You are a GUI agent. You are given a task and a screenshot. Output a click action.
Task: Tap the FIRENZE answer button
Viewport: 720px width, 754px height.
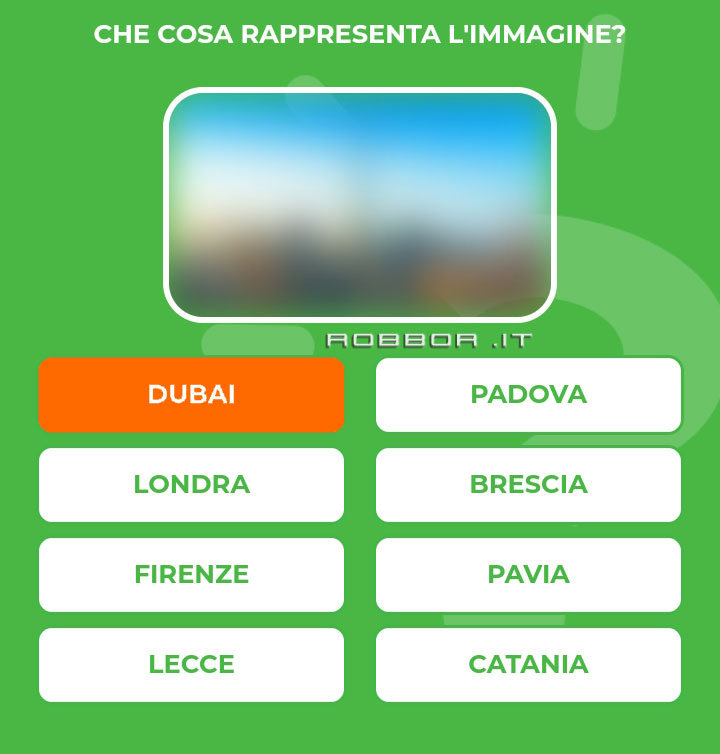191,575
